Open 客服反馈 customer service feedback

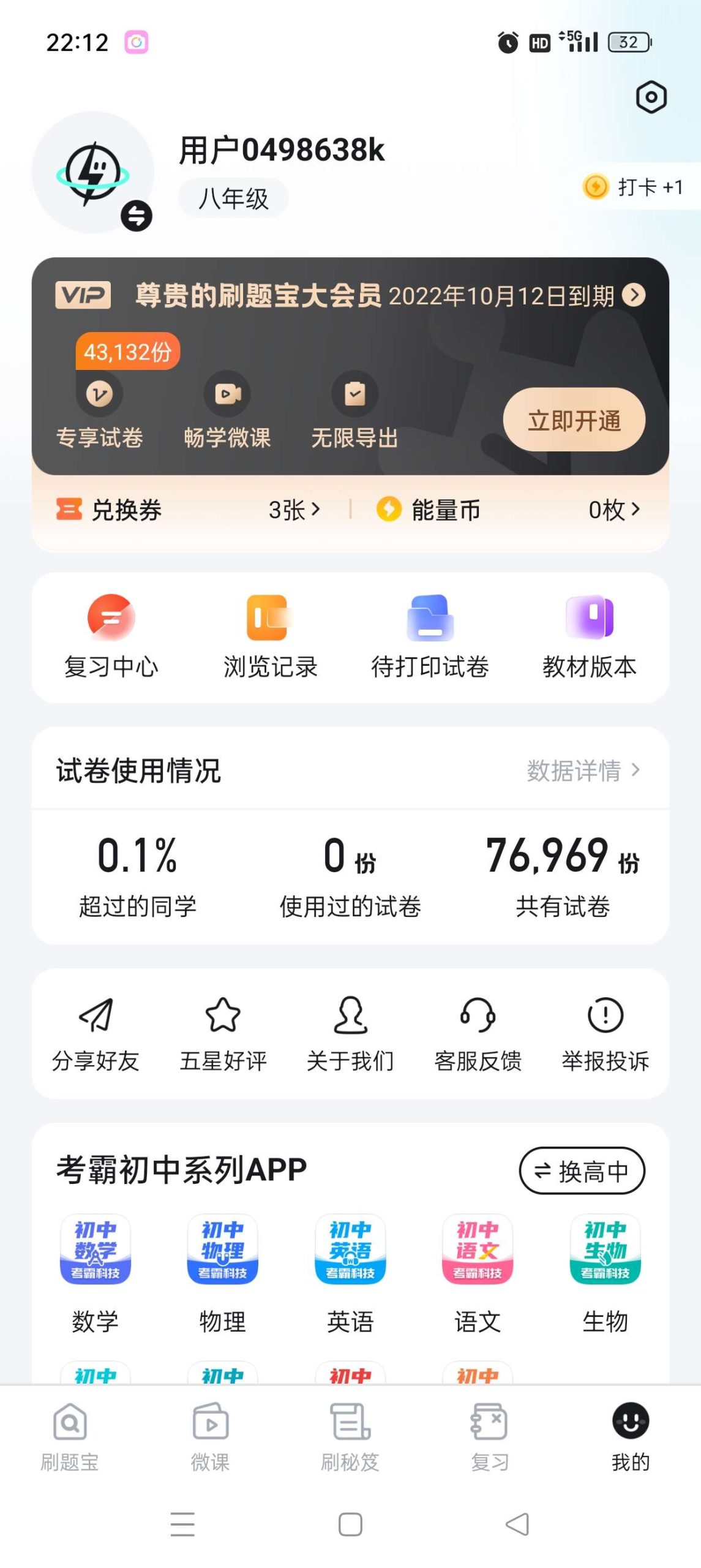[478, 1032]
